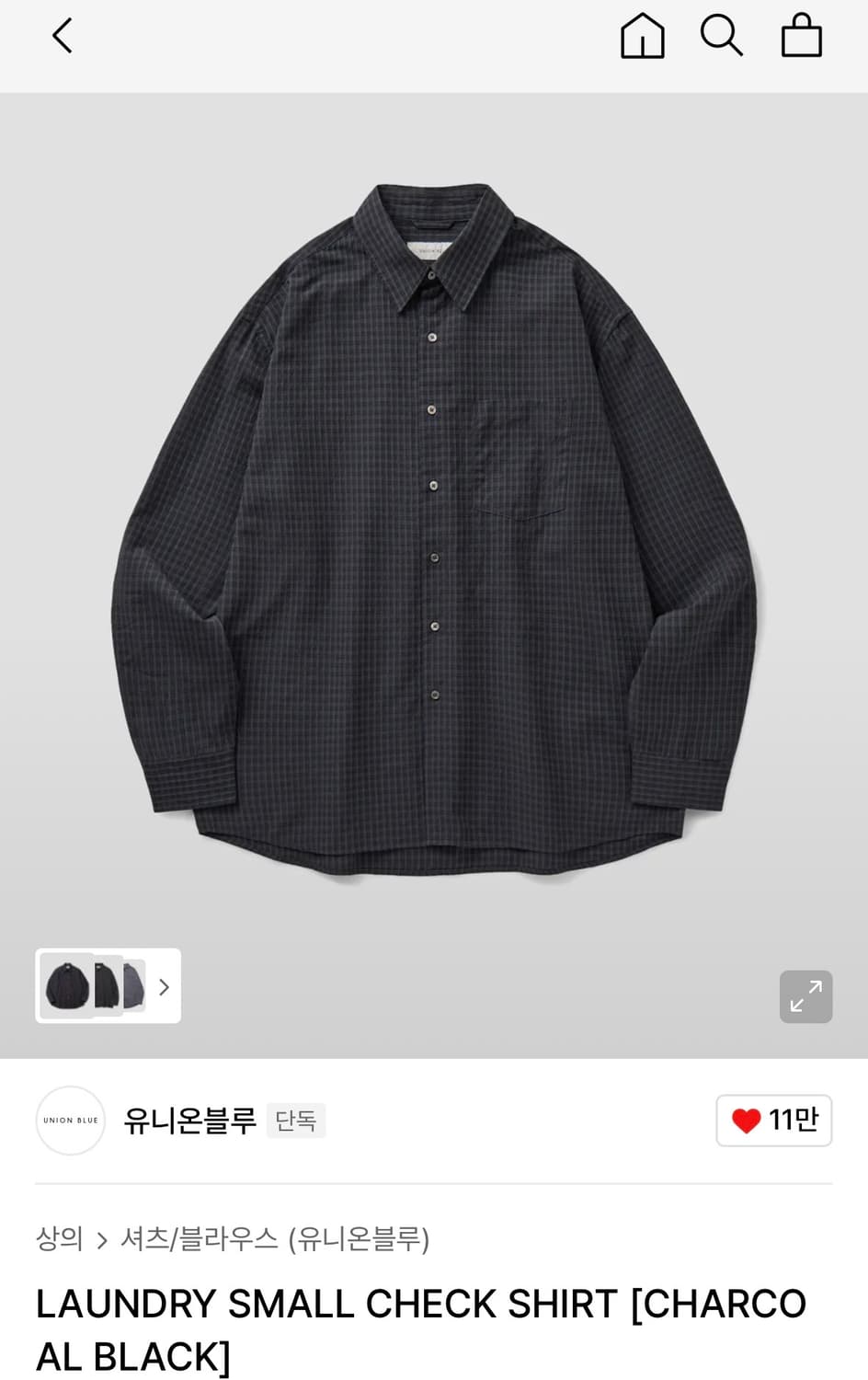Select the gray shirt color thumbnail
Image resolution: width=868 pixels, height=1380 pixels.
click(x=133, y=986)
